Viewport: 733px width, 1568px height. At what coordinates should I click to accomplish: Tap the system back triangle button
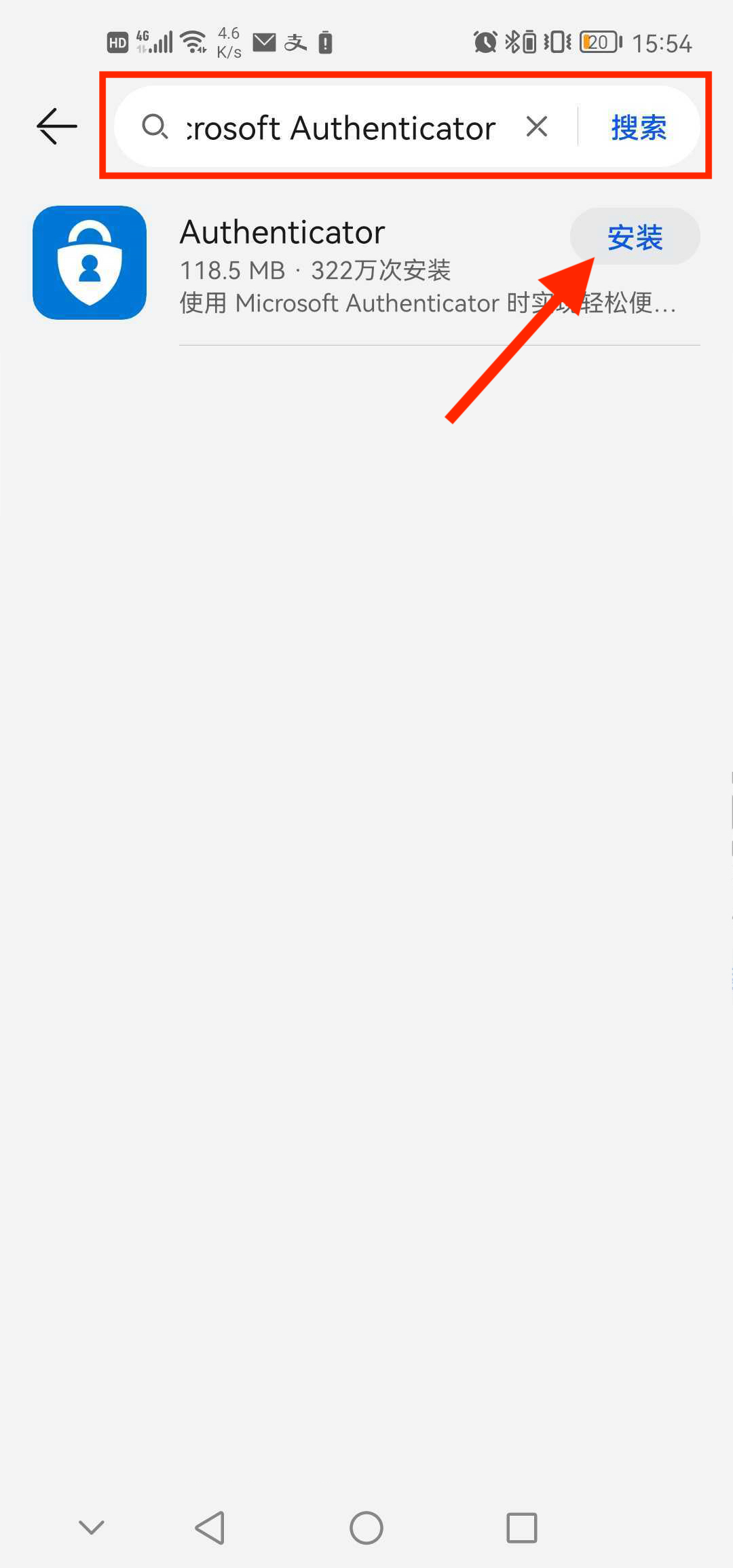pos(210,1528)
